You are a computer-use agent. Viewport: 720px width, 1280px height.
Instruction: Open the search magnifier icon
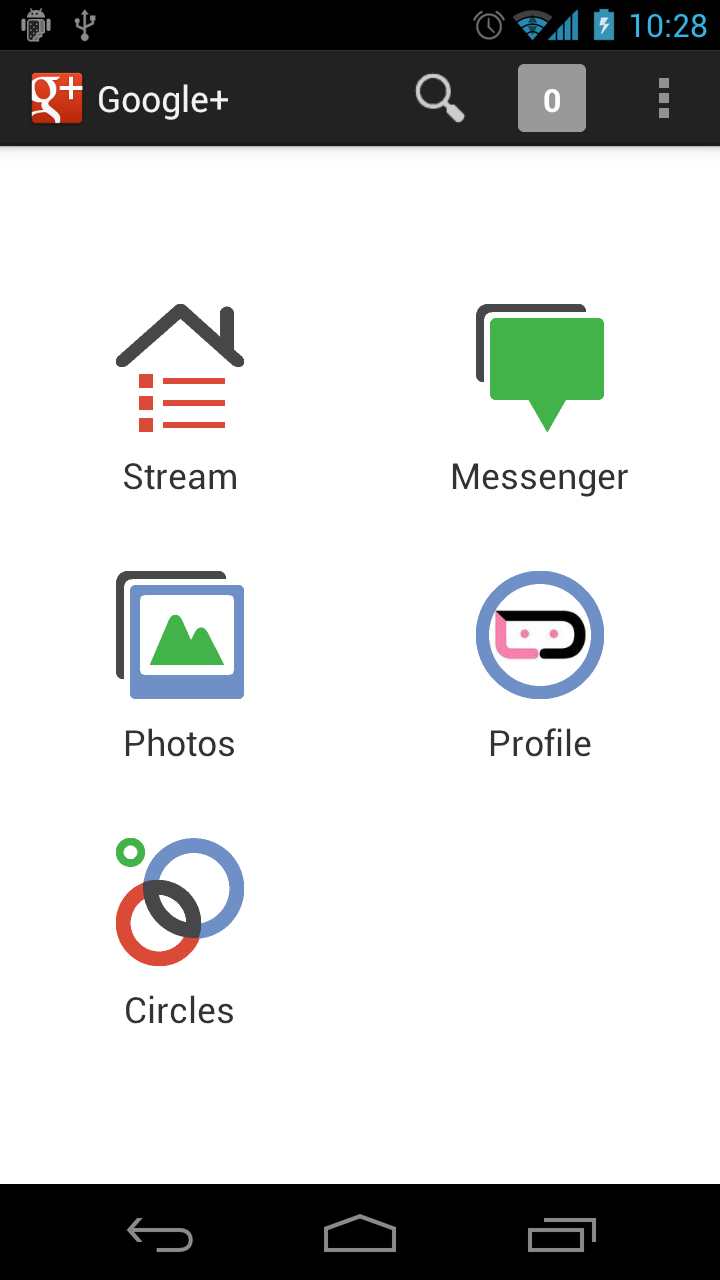point(440,99)
